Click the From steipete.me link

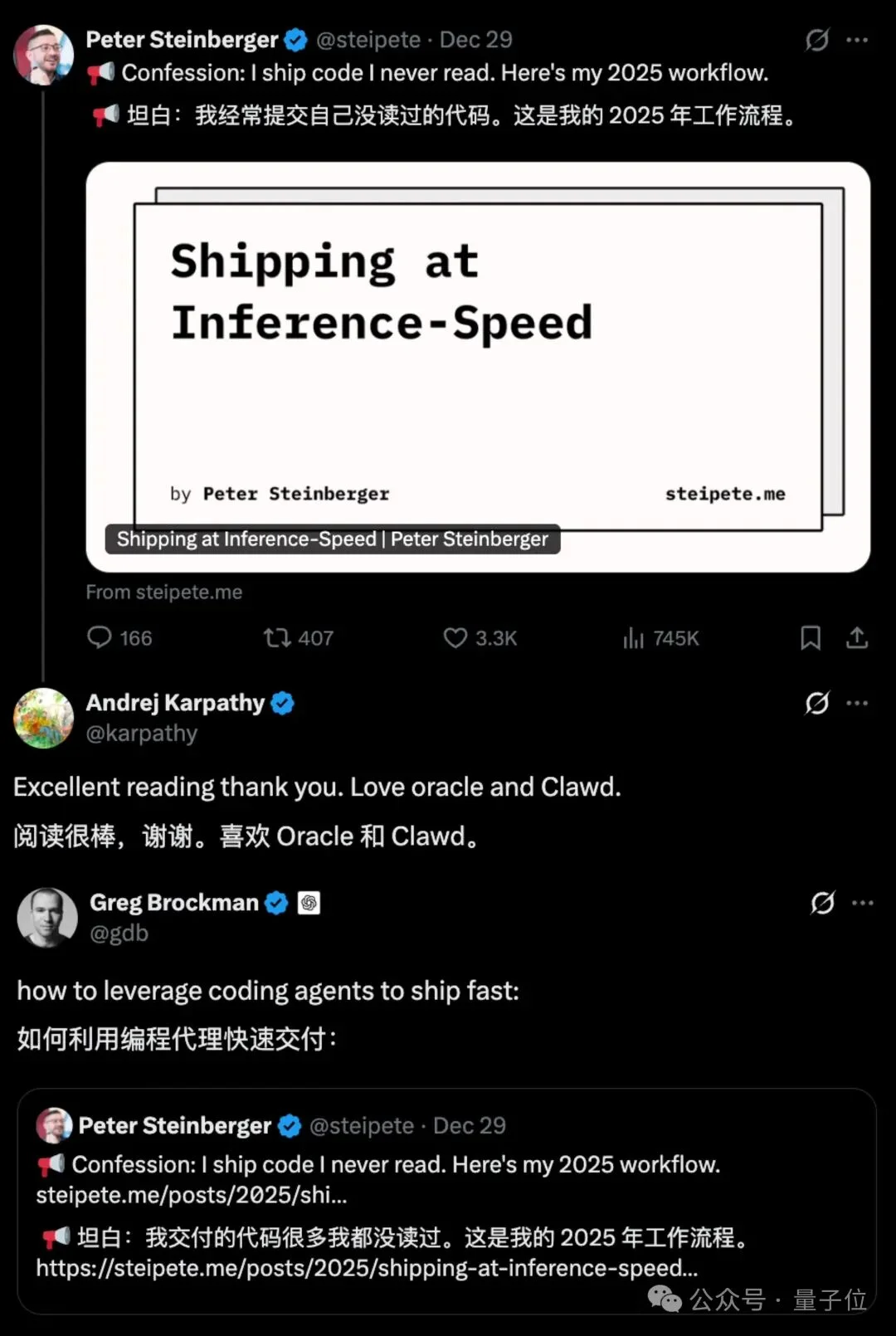[x=163, y=592]
